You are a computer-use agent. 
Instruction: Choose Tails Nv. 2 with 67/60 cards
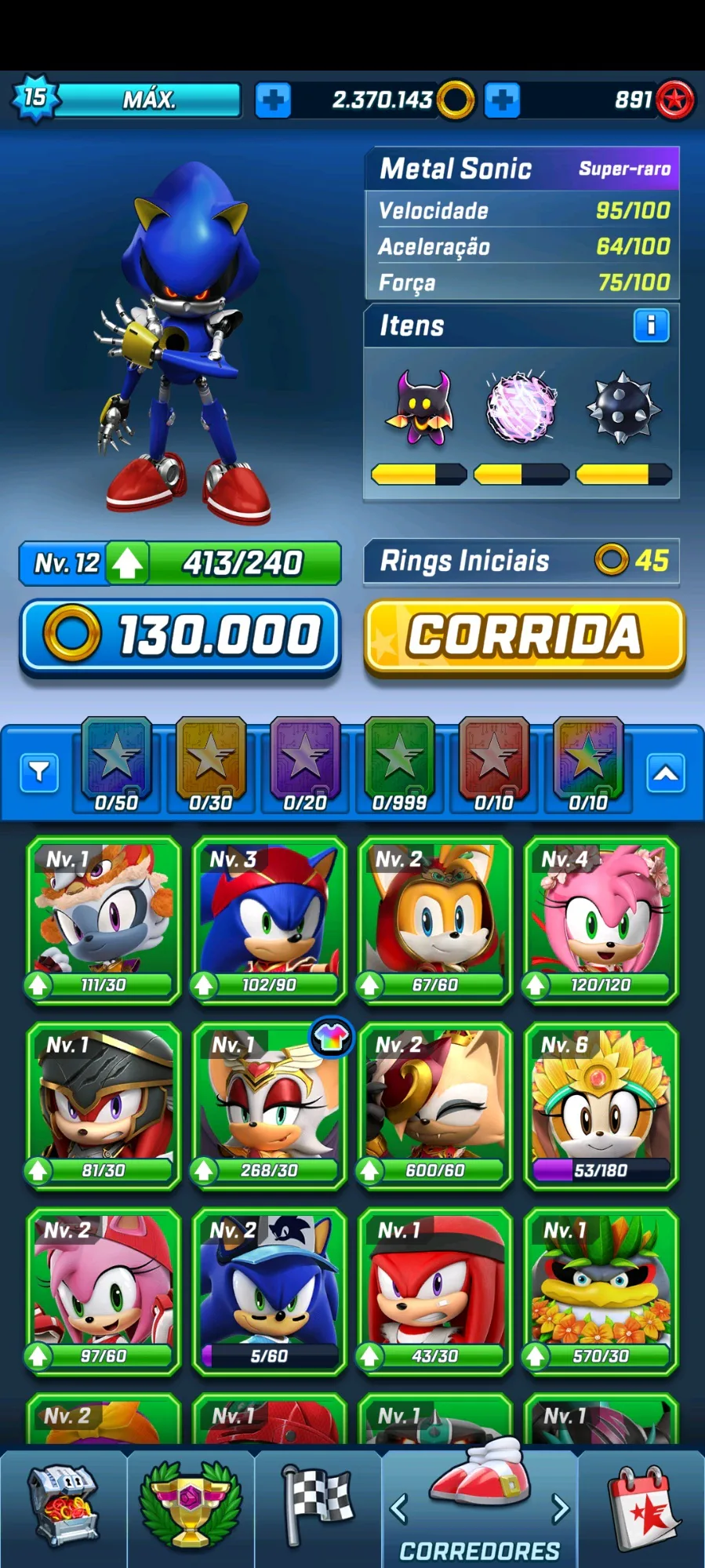434,919
